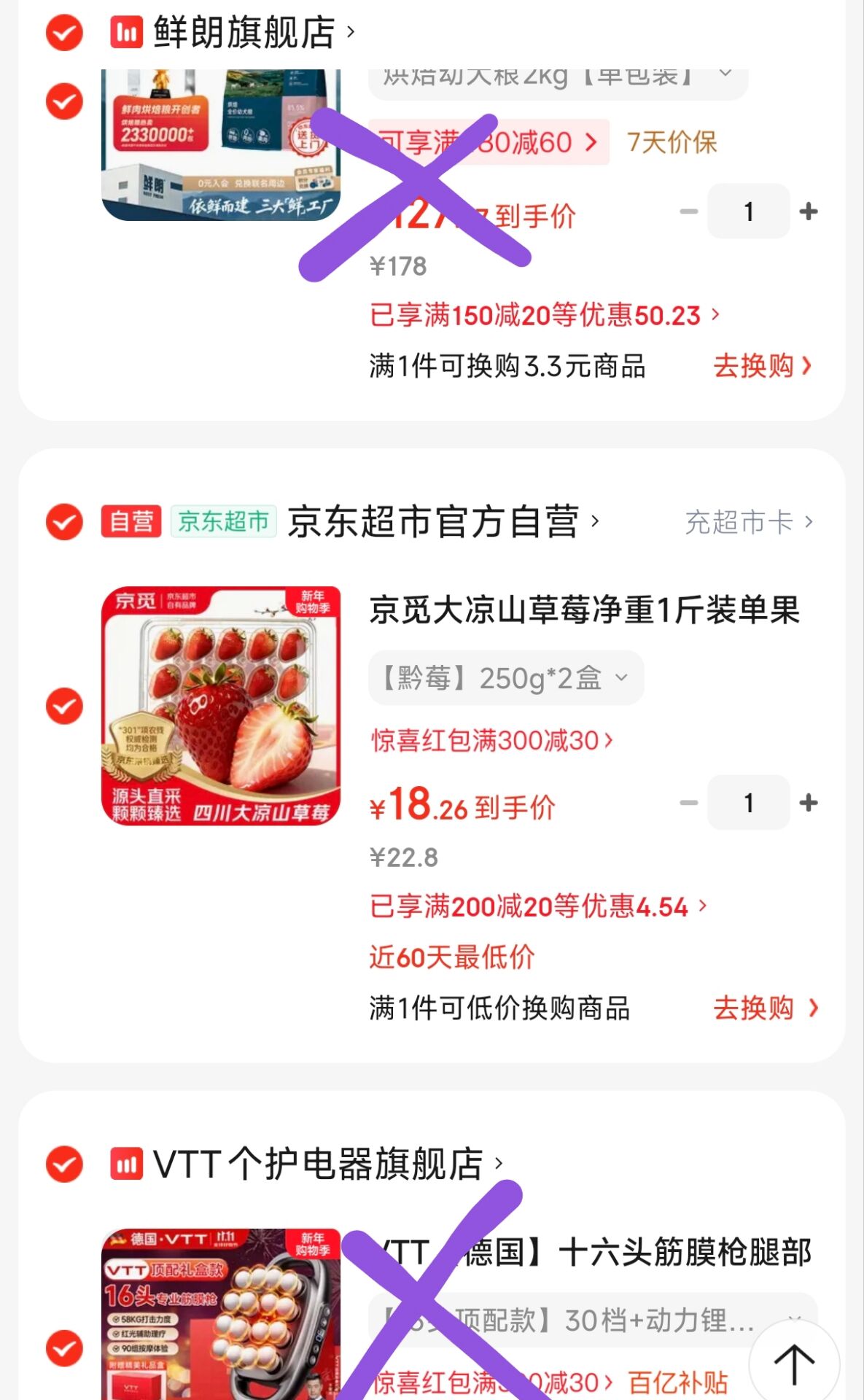
Task: Increase quantity of the ¥178 dog food
Action: [808, 211]
